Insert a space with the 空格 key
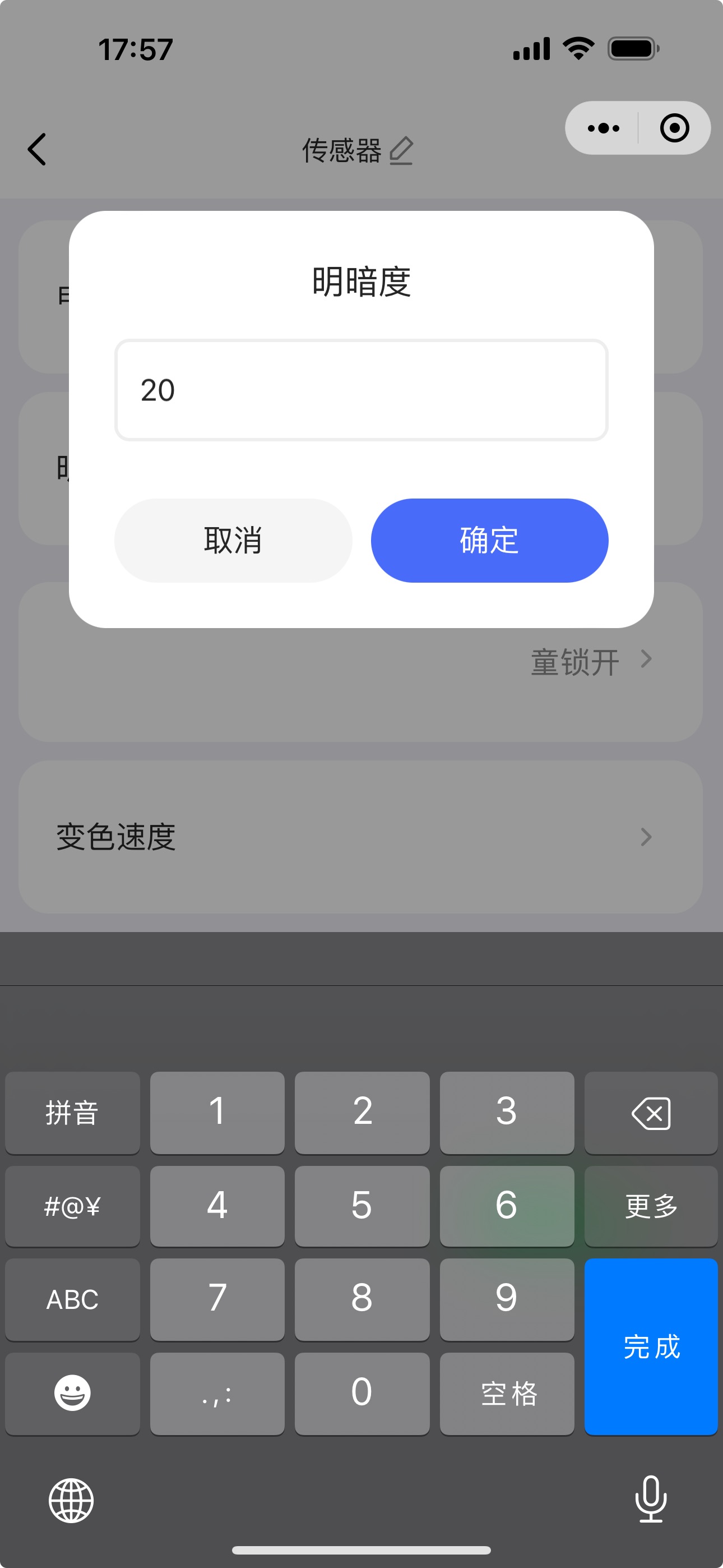This screenshot has width=723, height=1568. [x=507, y=1392]
